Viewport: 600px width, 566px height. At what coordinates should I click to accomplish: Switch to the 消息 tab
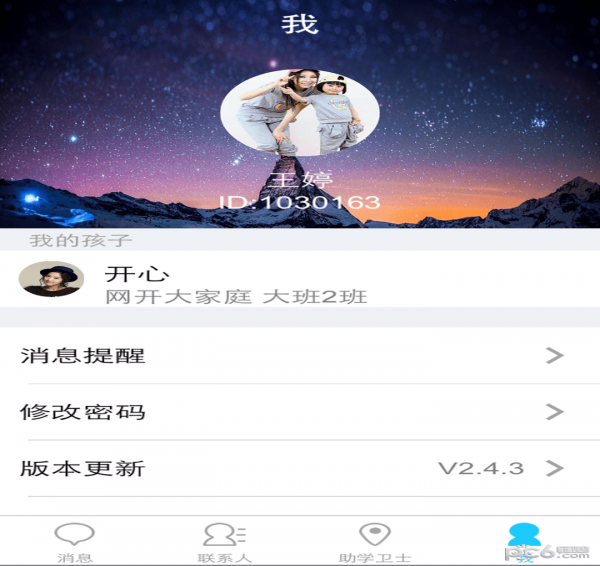75,542
